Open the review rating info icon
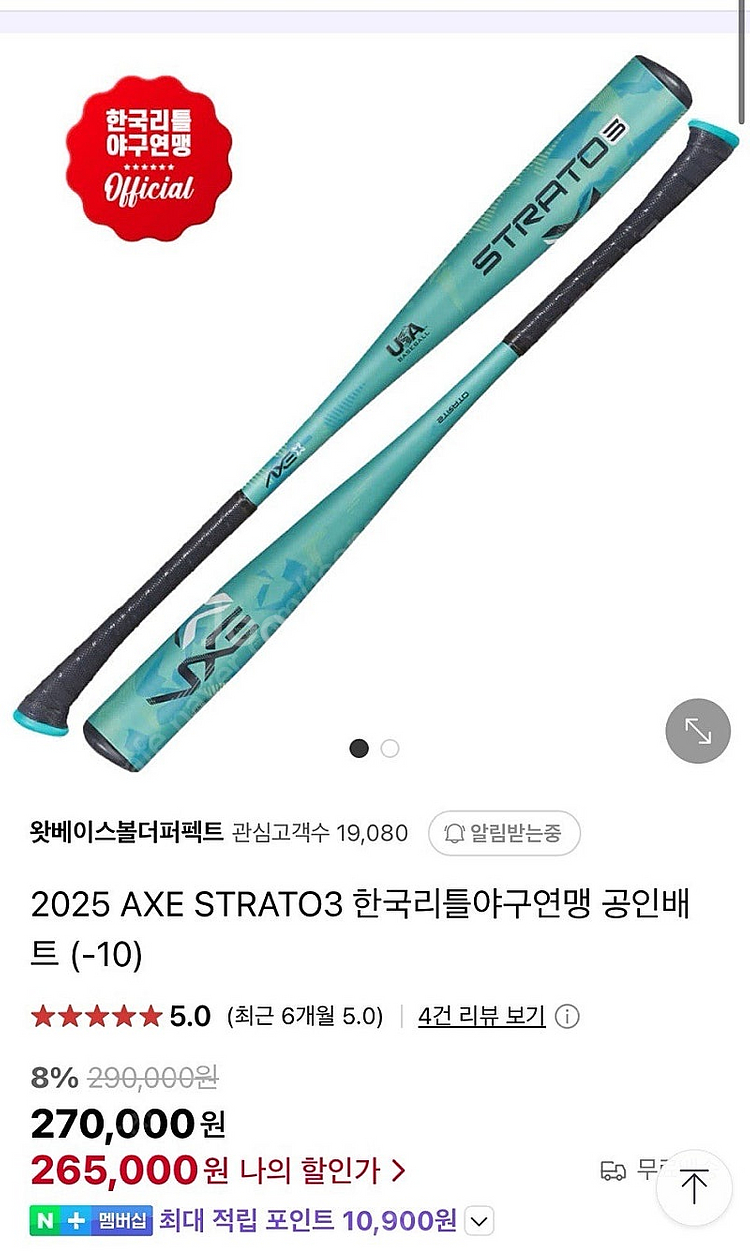The width and height of the screenshot is (750, 1259). 567,1017
